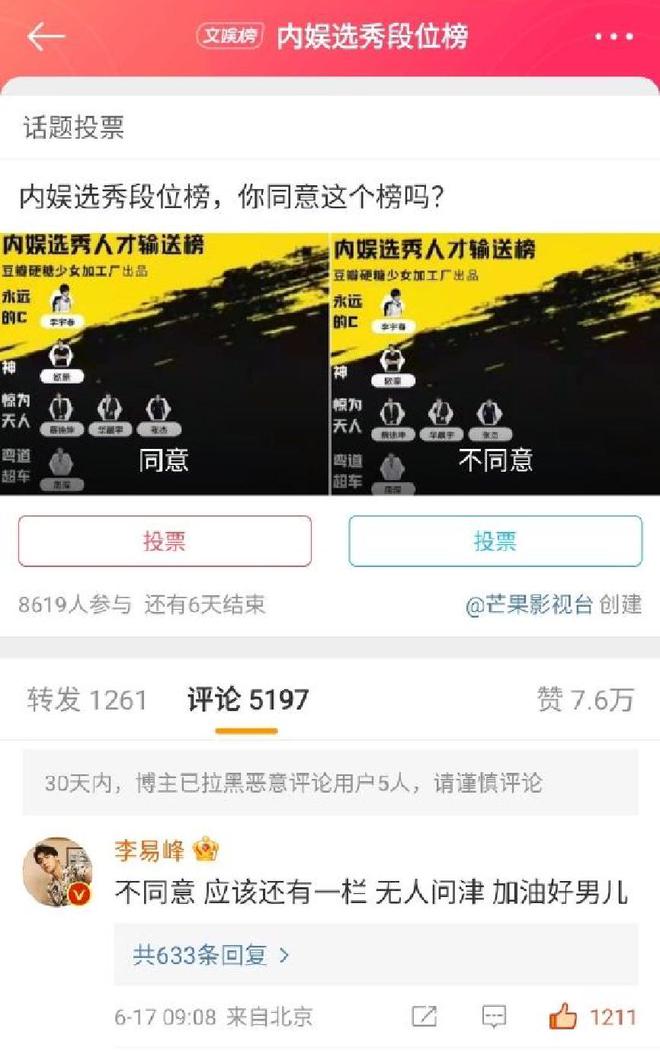Switch to the 转发 1261 tab

click(x=87, y=700)
